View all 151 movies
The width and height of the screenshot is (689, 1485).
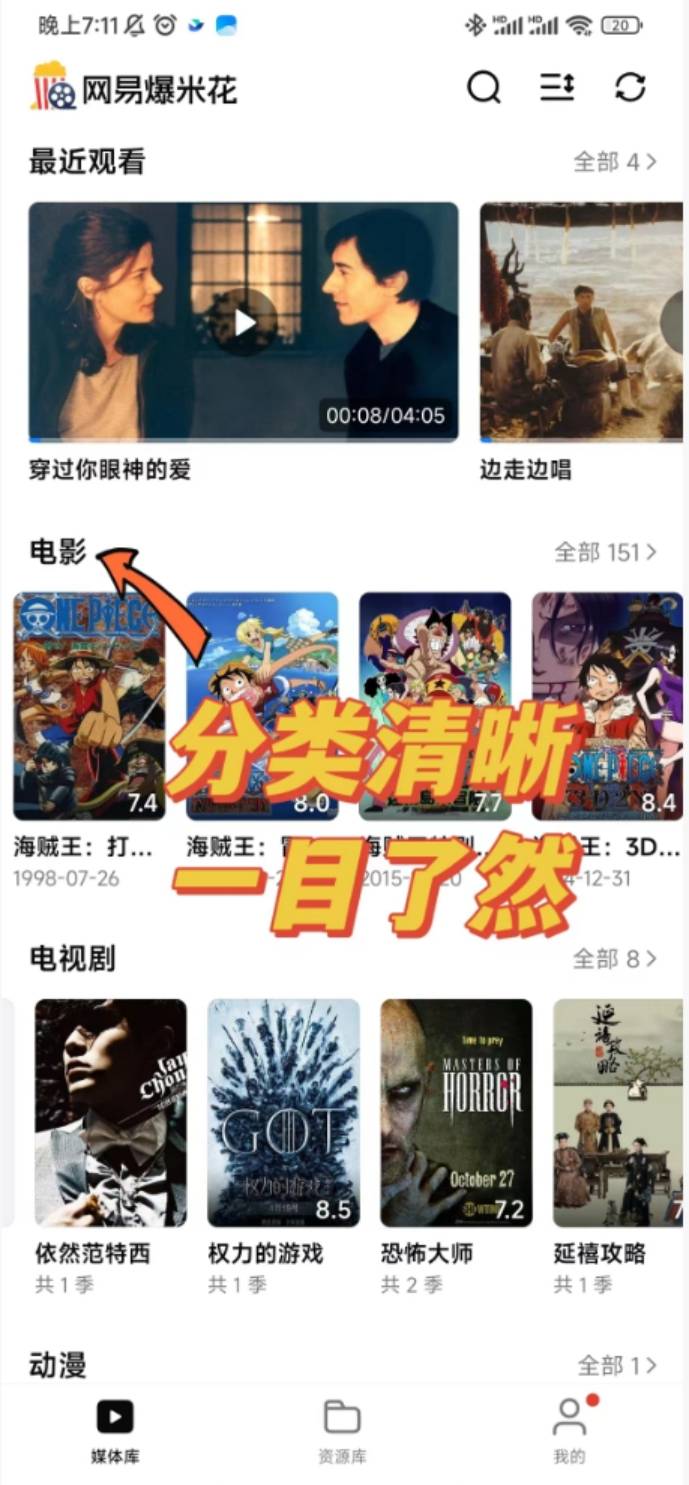click(x=605, y=552)
